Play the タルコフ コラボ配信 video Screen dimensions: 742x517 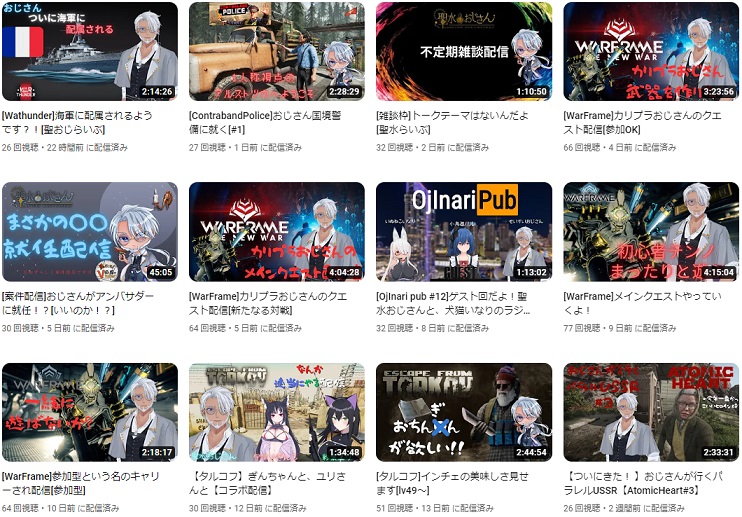point(276,412)
